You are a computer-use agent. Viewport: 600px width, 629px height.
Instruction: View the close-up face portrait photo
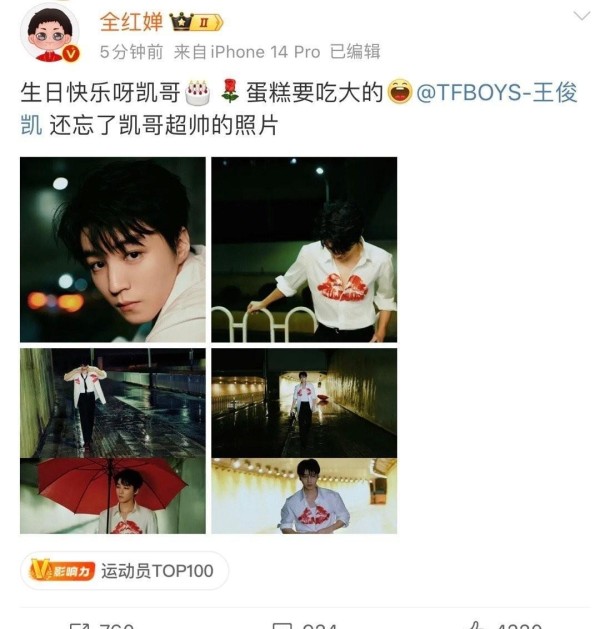click(x=113, y=250)
